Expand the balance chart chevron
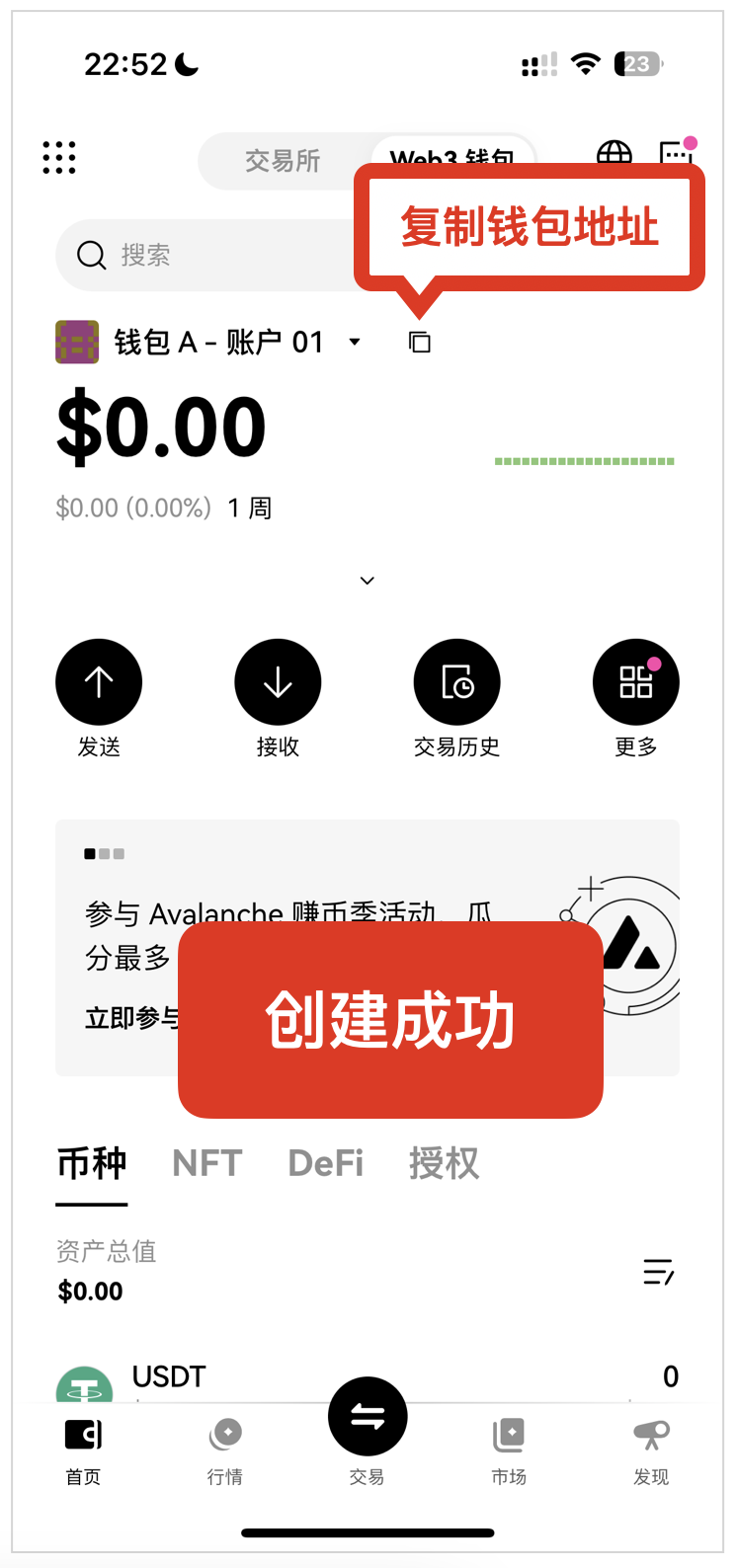The image size is (737, 1568). point(368,581)
